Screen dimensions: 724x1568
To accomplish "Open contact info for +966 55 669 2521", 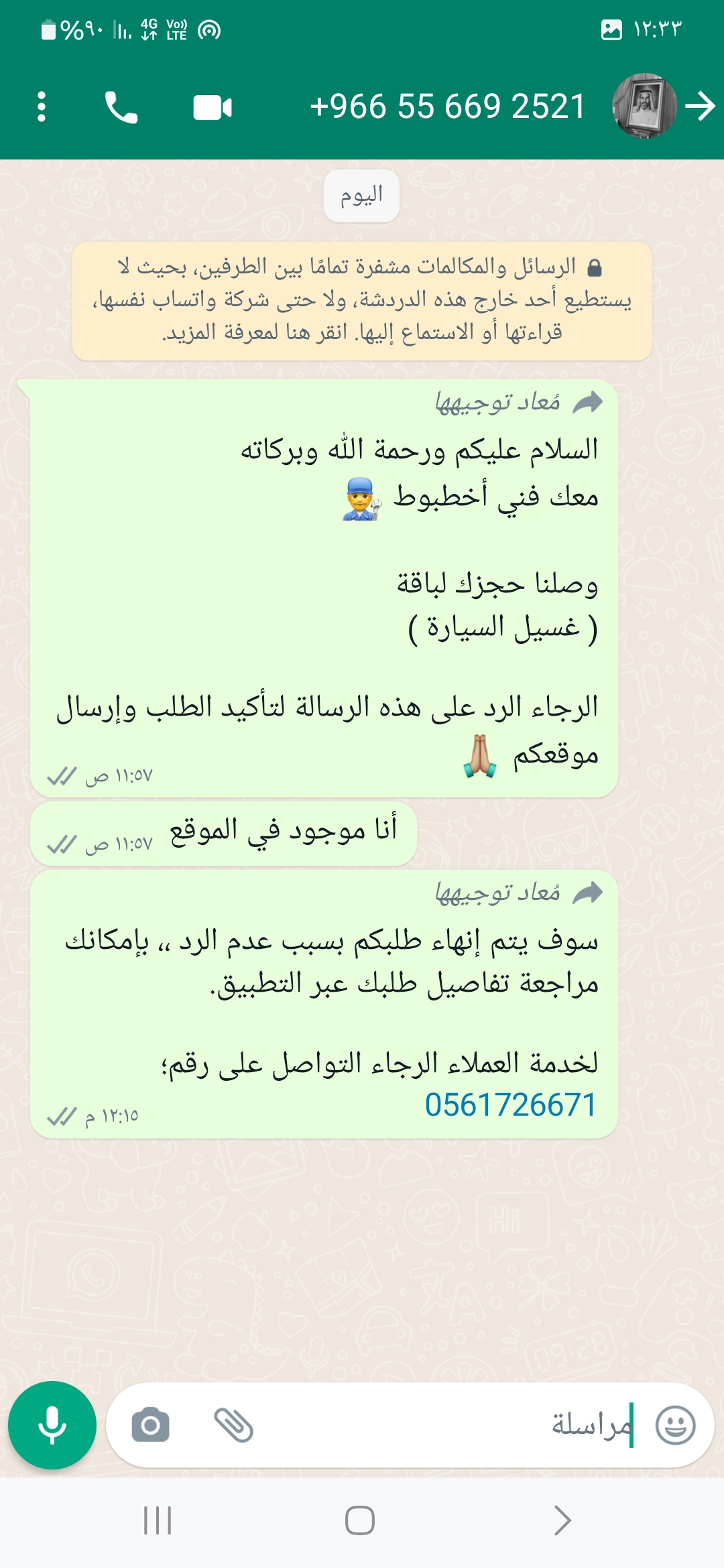I will (448, 107).
